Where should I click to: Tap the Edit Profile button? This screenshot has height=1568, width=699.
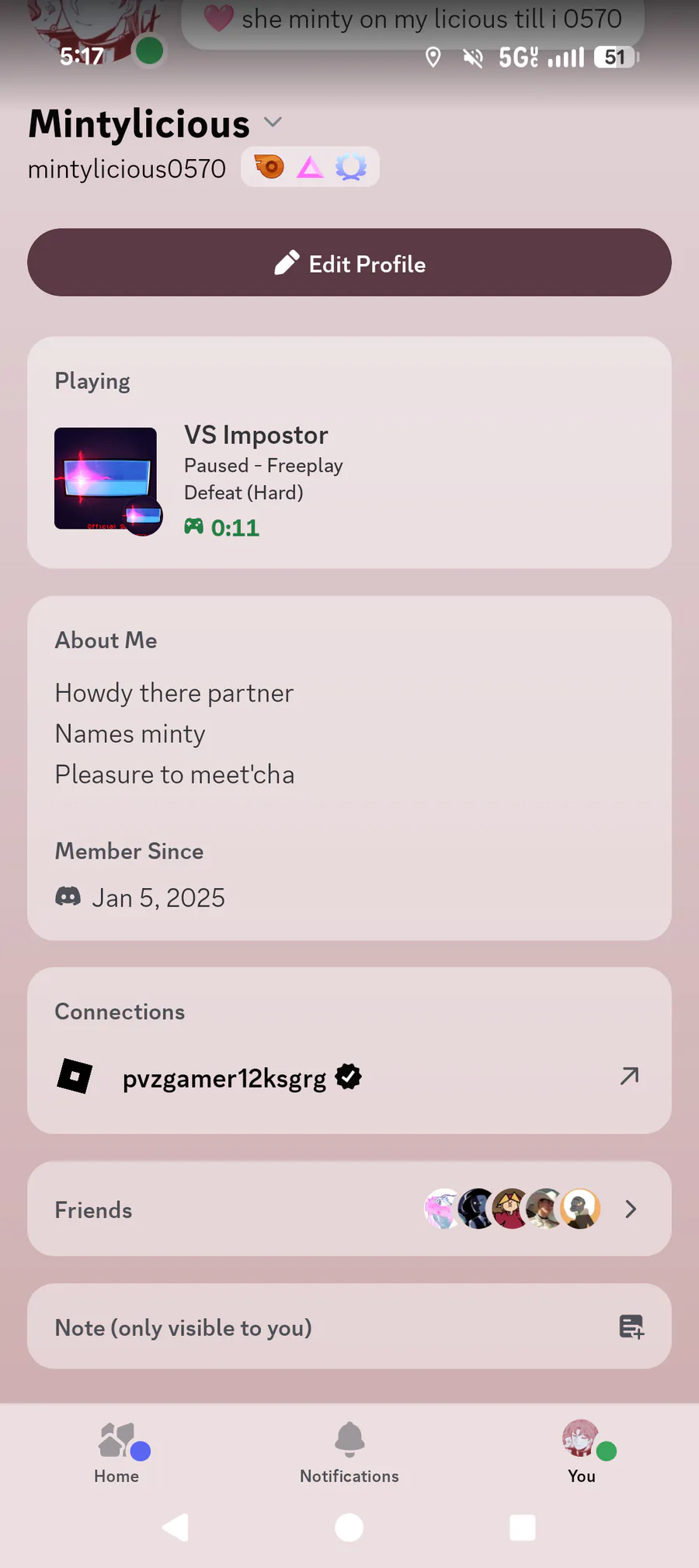coord(349,263)
